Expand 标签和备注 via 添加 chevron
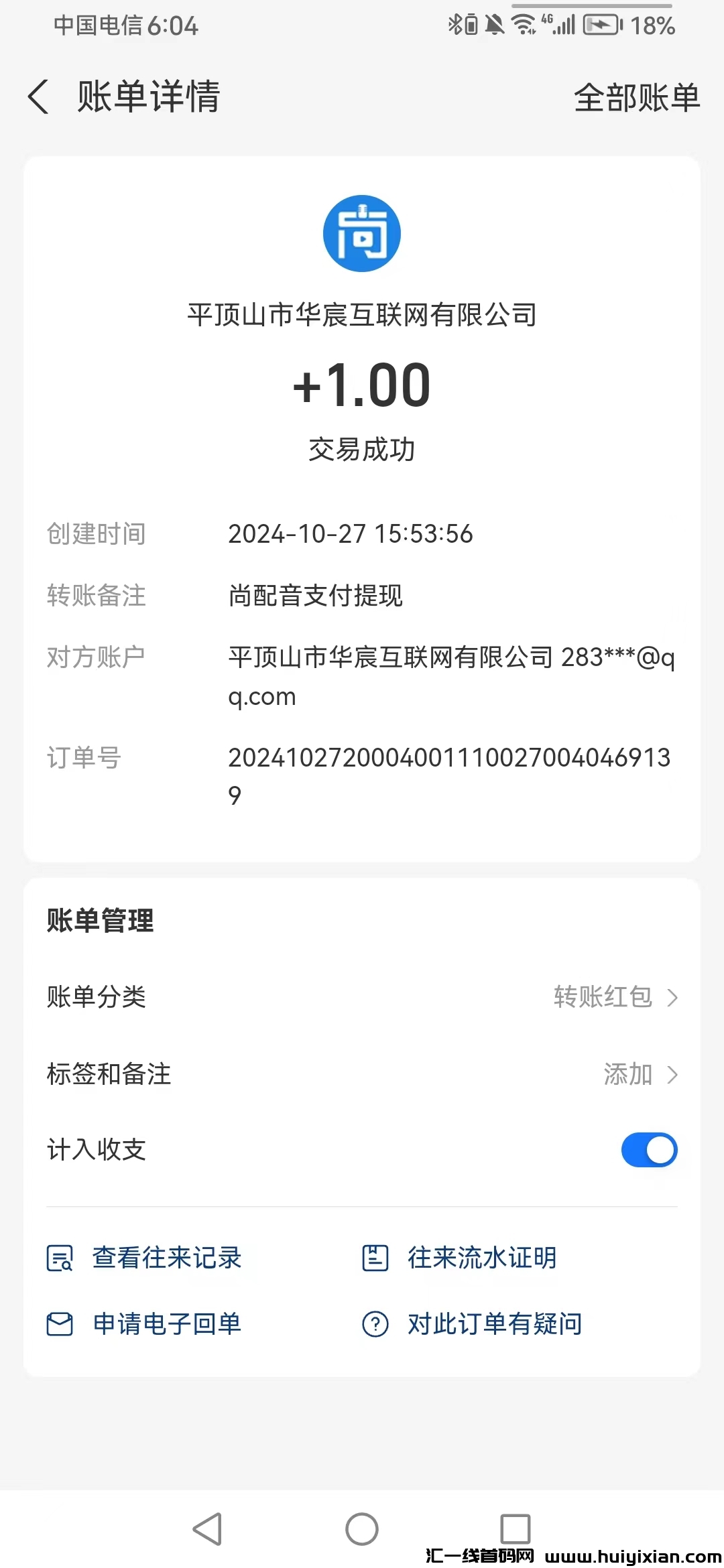 click(672, 1074)
